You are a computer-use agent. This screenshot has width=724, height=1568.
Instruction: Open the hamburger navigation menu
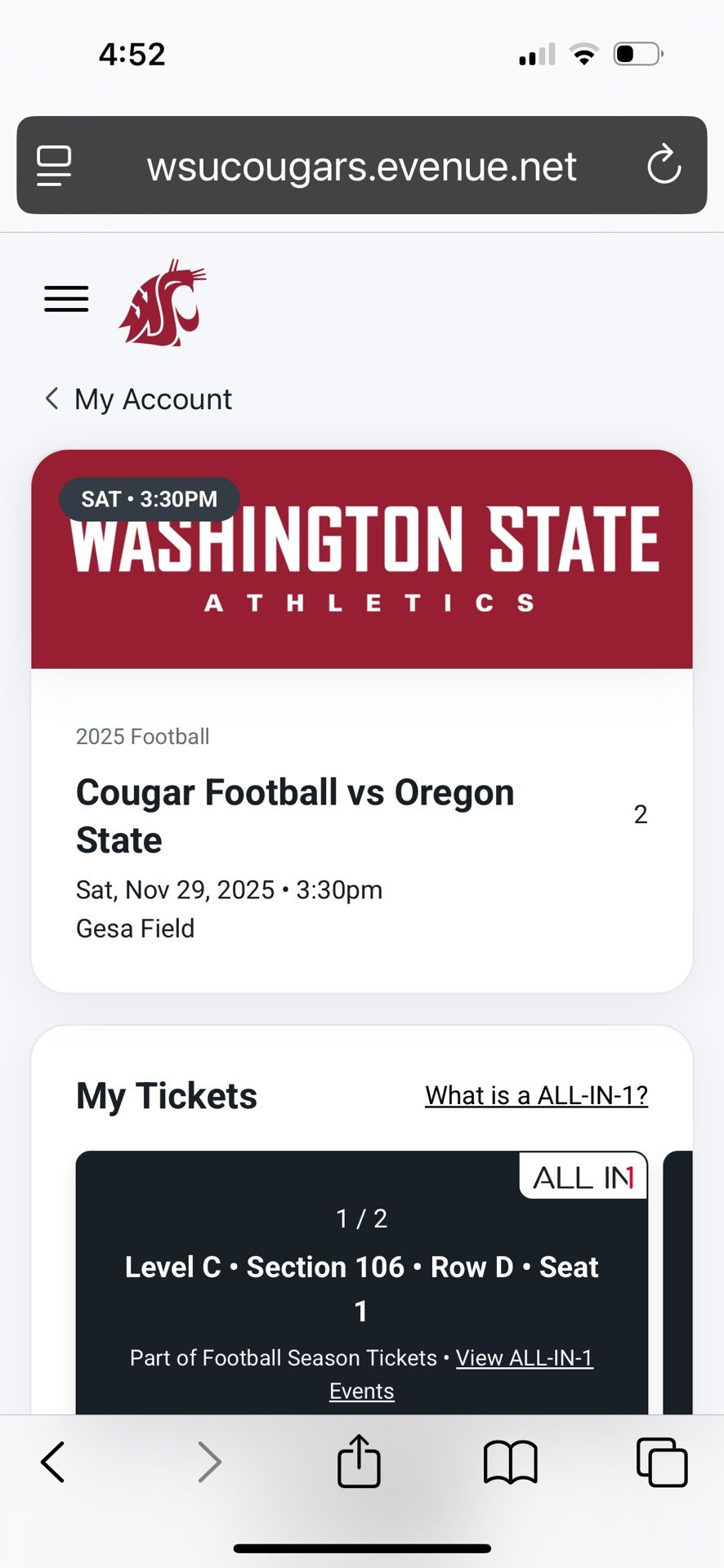65,300
